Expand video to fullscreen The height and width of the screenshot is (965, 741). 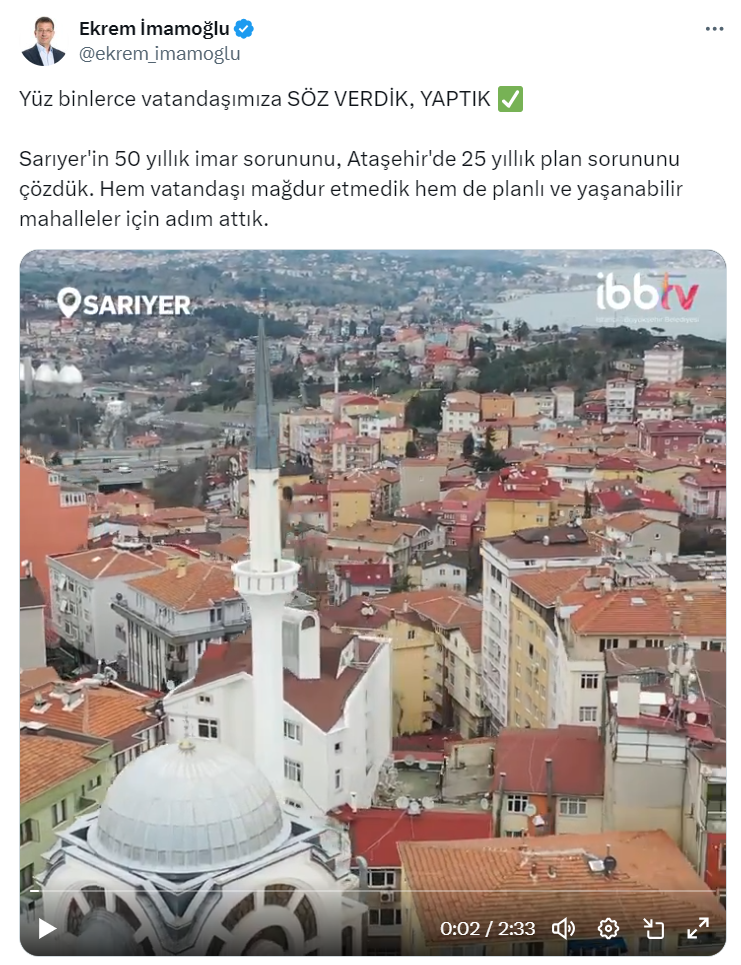click(x=698, y=928)
